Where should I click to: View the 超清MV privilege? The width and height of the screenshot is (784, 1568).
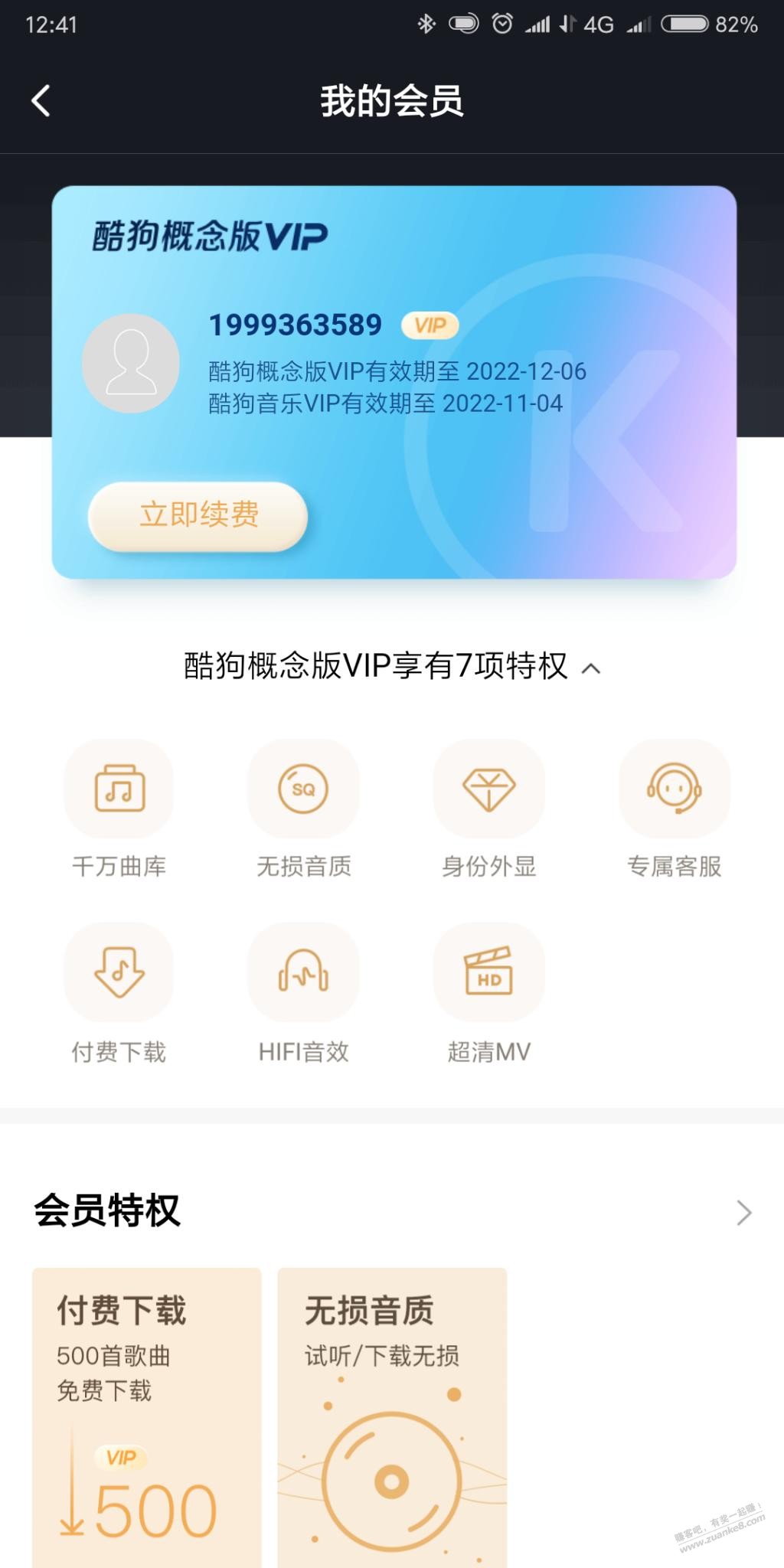point(489,973)
